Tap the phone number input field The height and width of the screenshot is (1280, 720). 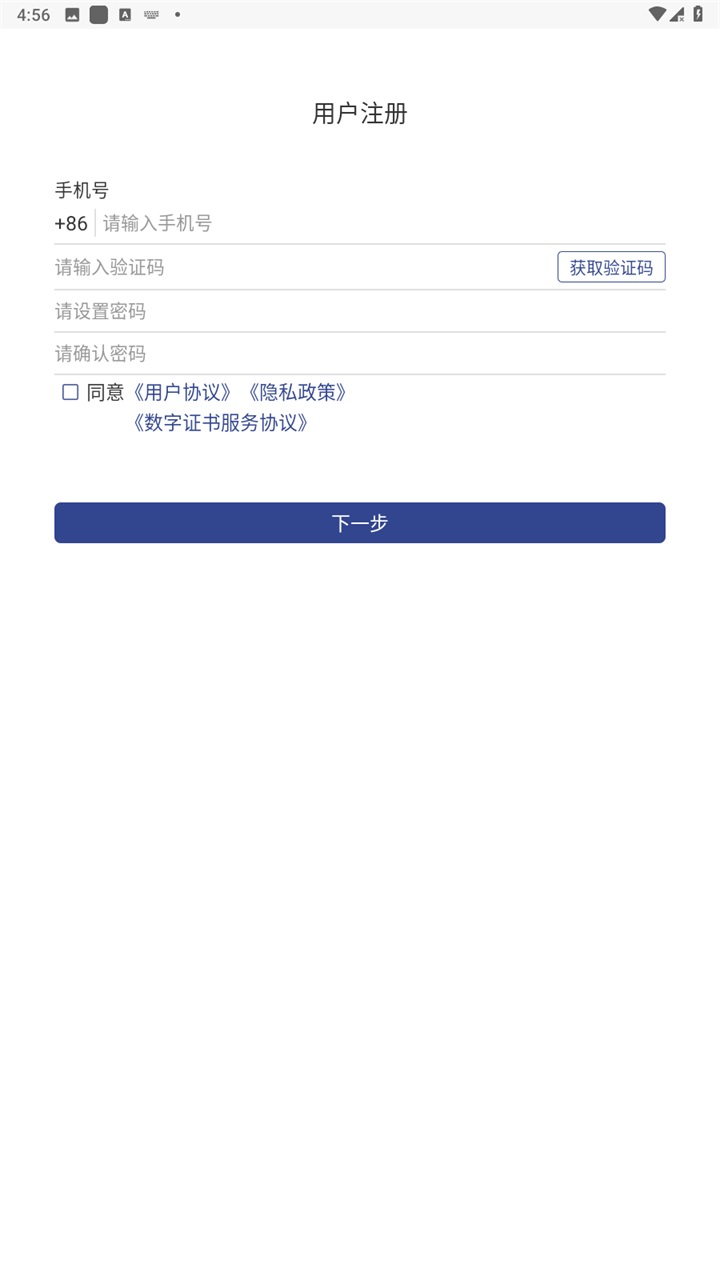tap(380, 223)
